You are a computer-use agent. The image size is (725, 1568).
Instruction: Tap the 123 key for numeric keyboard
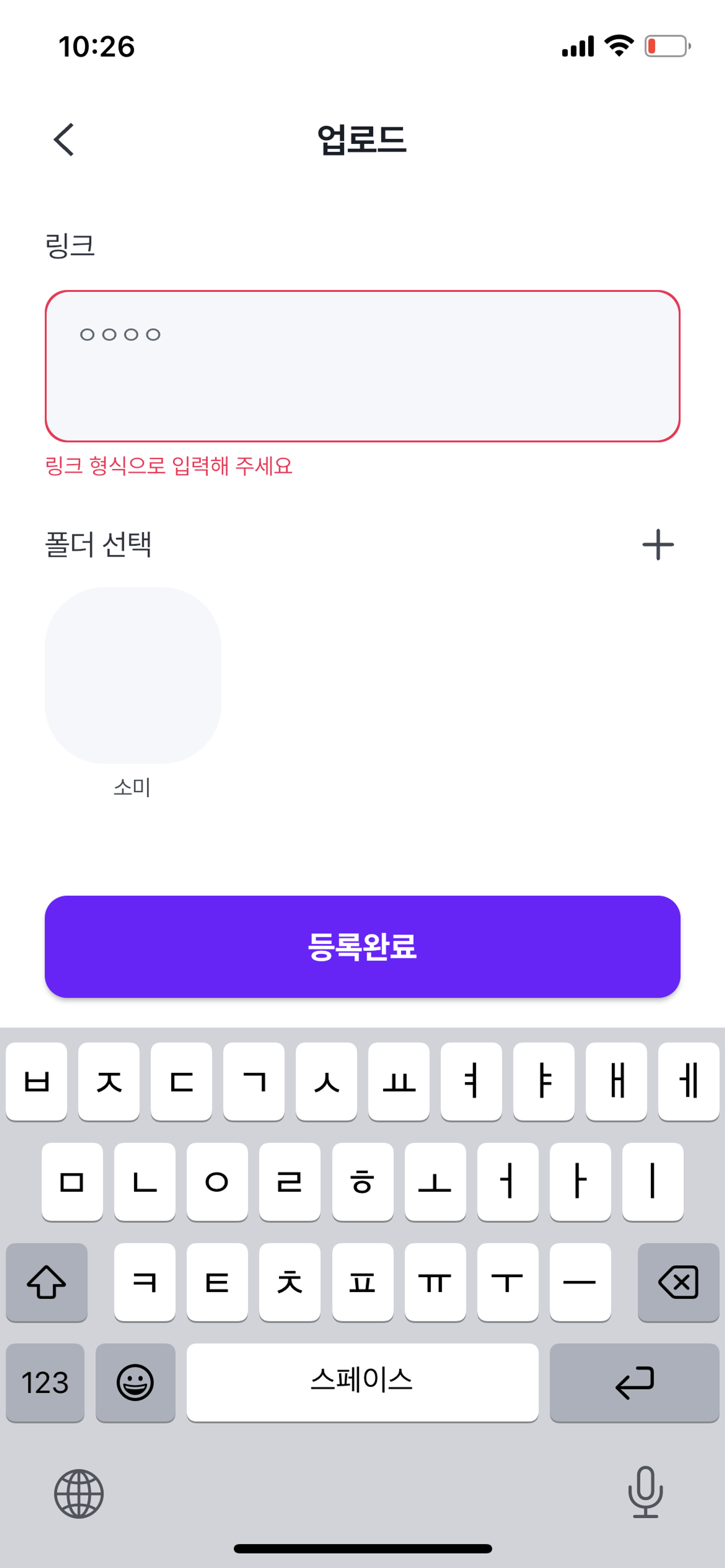tap(45, 1383)
